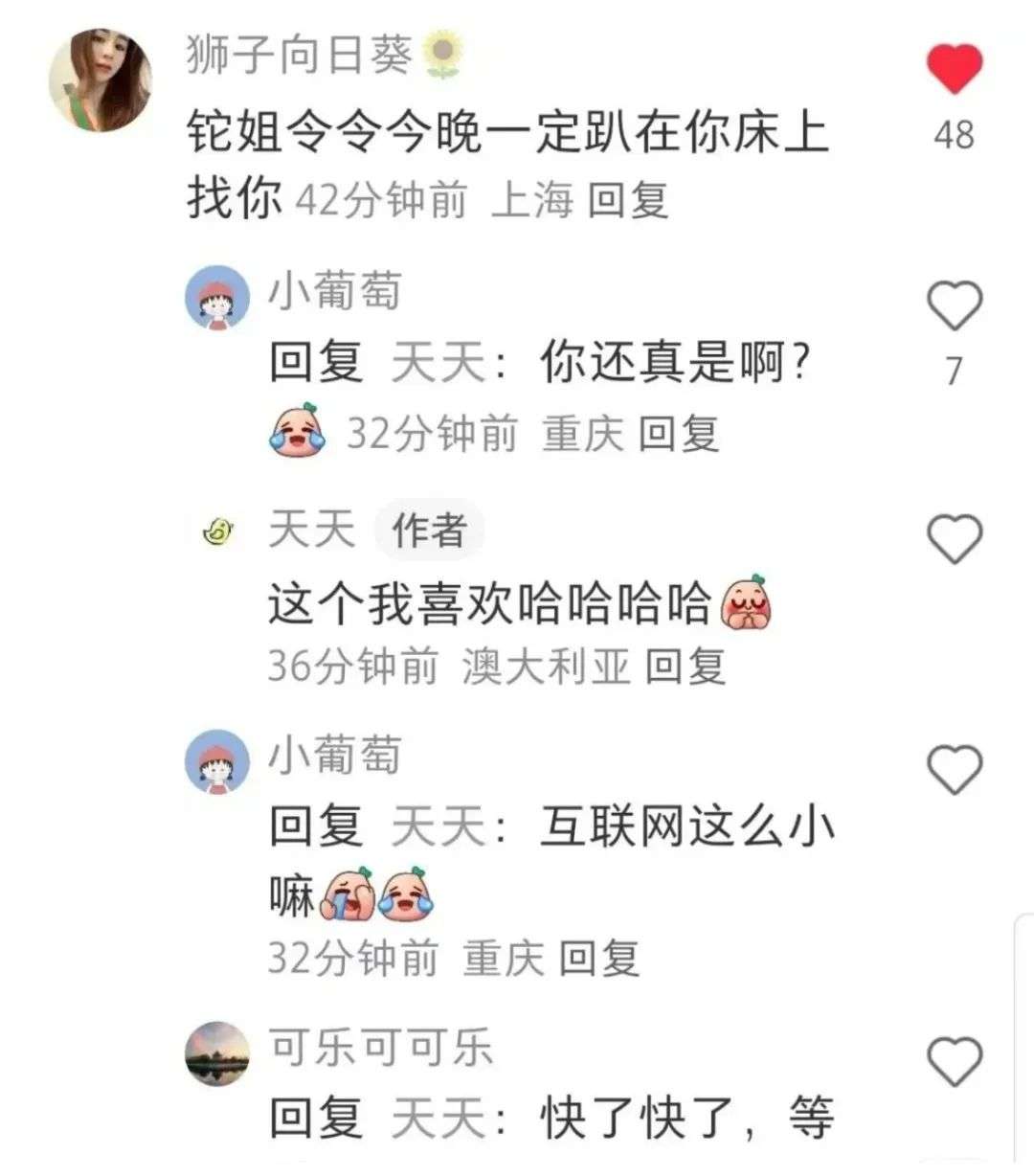Reply to 小葡萄's 你还真是啊 comment
Image resolution: width=1034 pixels, height=1176 pixels.
point(679,434)
